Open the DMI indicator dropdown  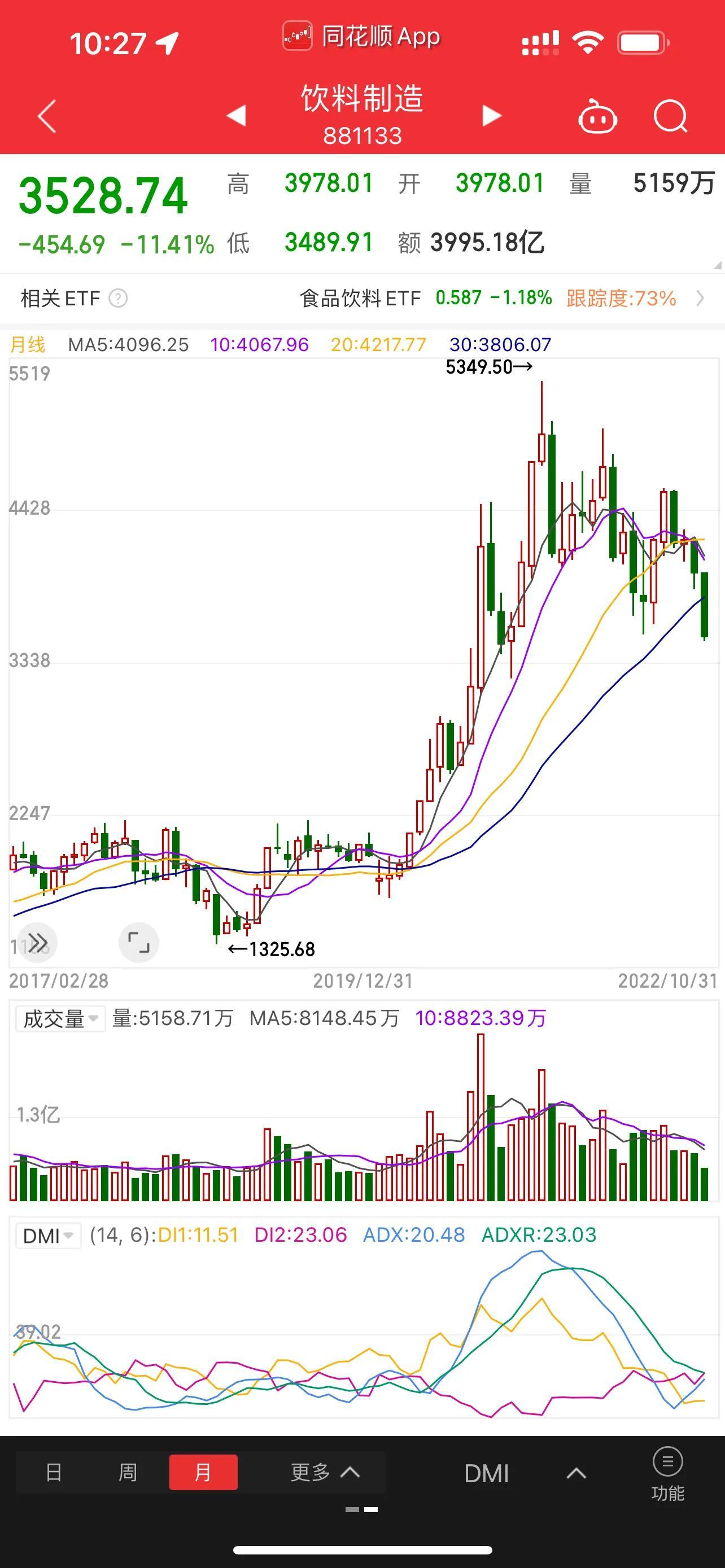pos(48,1236)
